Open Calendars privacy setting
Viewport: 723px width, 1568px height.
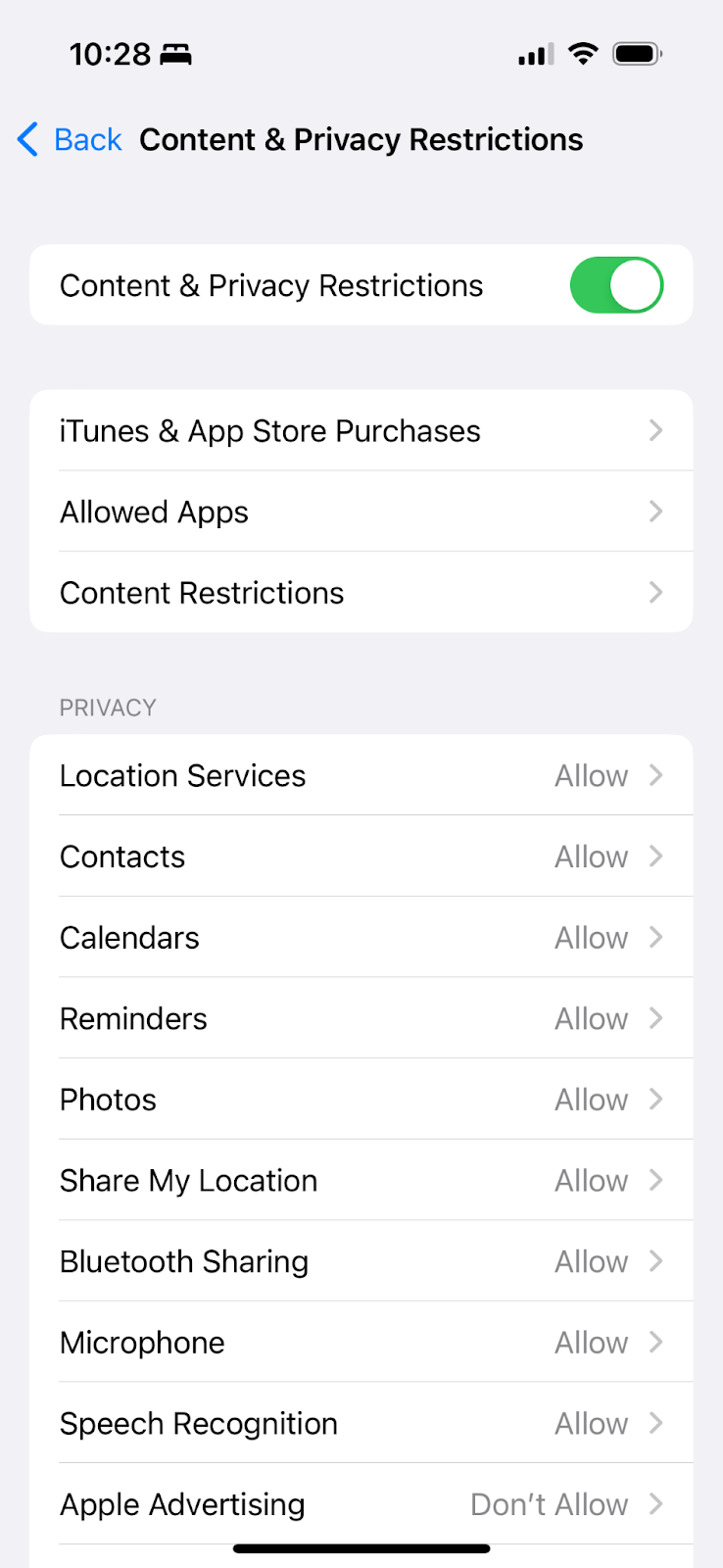point(361,937)
